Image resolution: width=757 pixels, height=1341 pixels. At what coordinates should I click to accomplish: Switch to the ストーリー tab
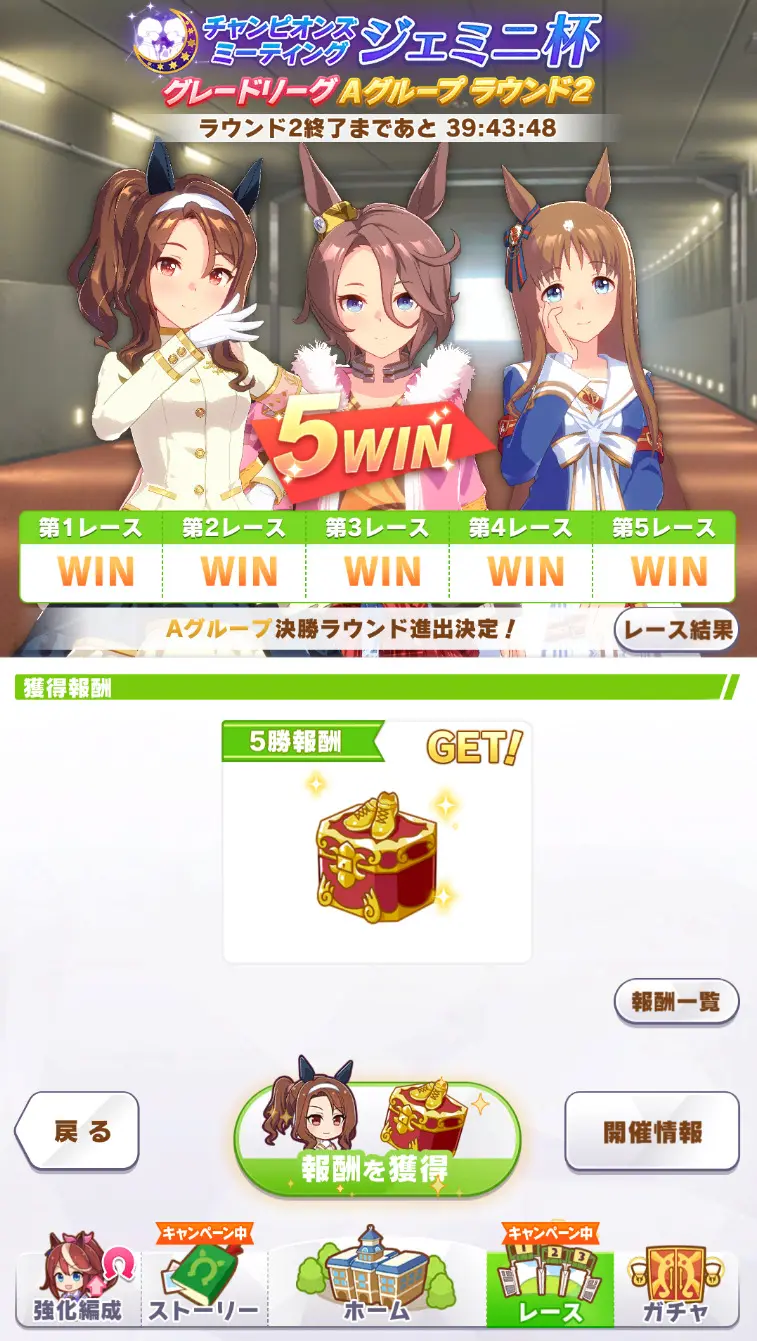[203, 1288]
